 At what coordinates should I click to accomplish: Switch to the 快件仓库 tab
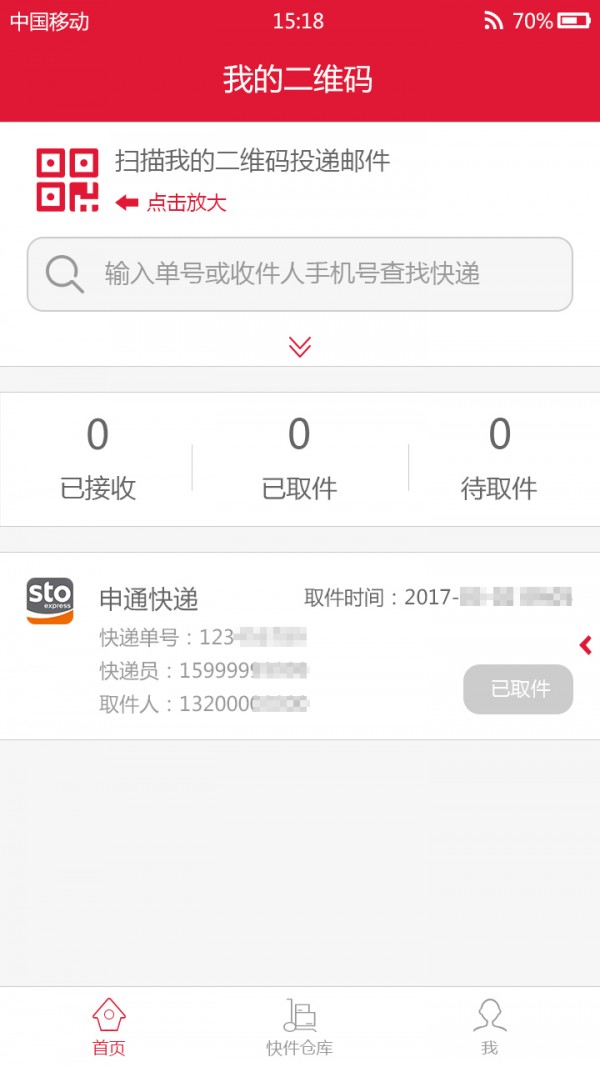[x=299, y=1027]
